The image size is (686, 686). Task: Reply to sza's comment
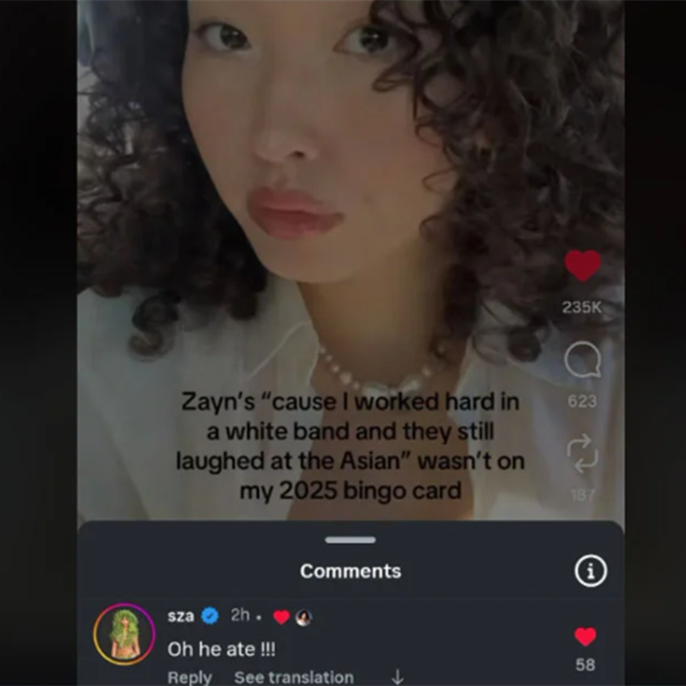[189, 677]
